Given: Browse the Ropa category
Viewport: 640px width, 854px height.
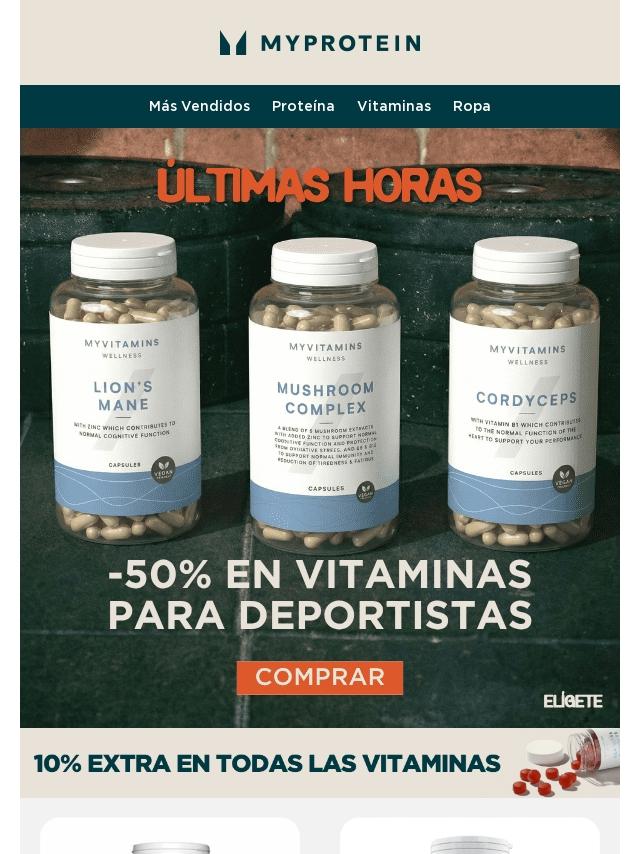Looking at the screenshot, I should pos(471,106).
